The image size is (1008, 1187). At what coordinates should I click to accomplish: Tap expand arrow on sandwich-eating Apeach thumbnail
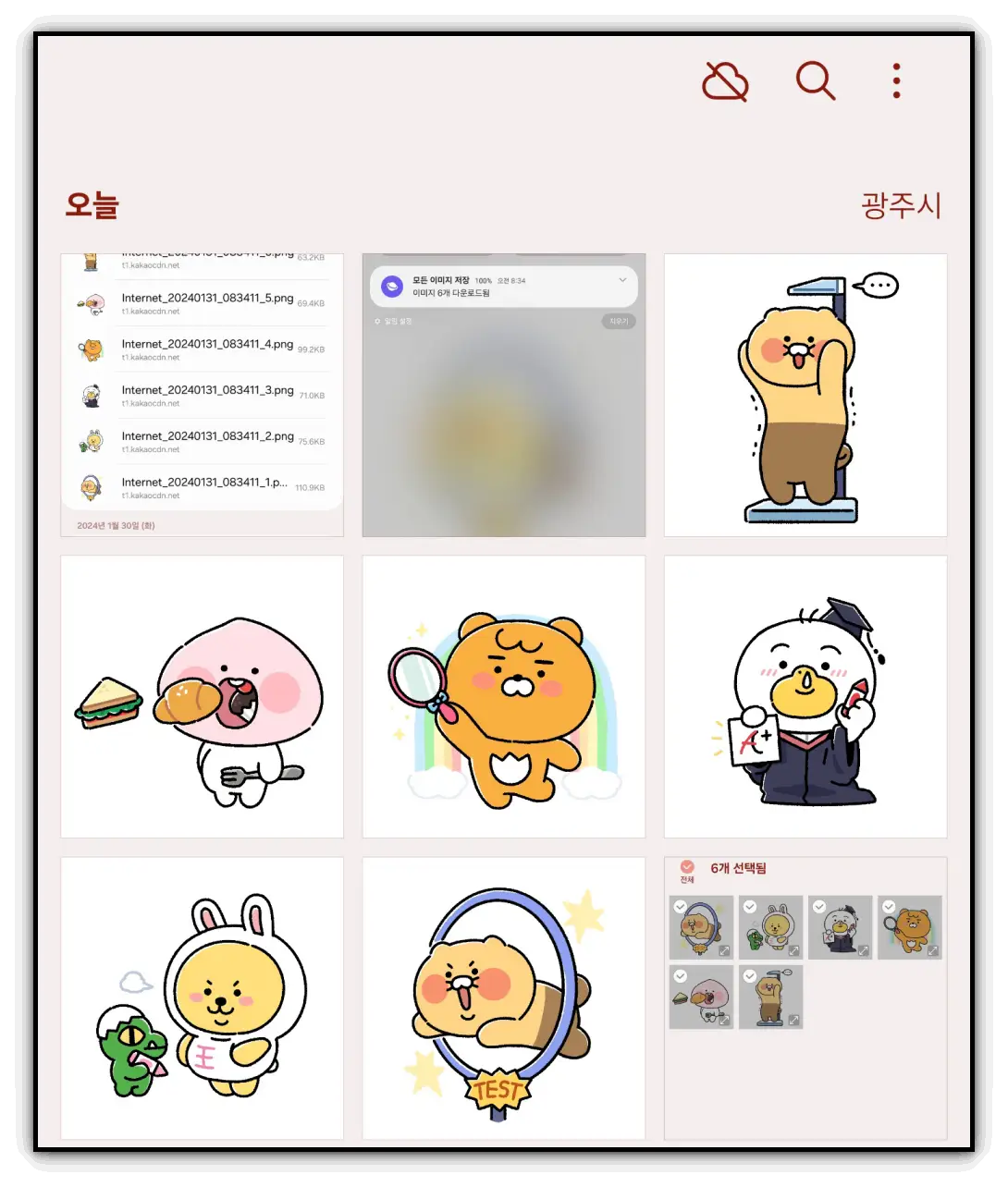(724, 1021)
